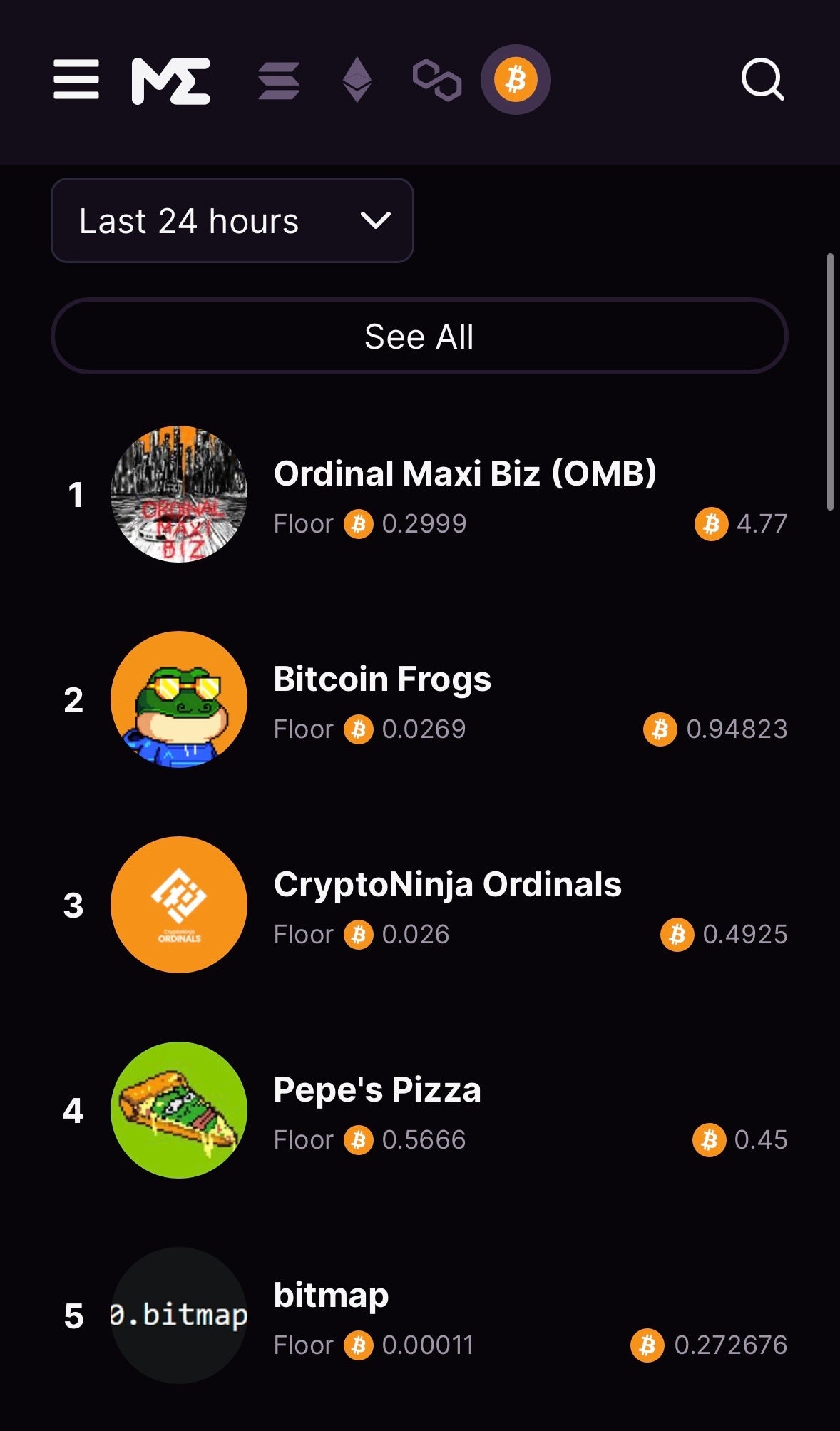The height and width of the screenshot is (1431, 840).
Task: Select the Bitcoin chain icon
Action: (x=516, y=79)
